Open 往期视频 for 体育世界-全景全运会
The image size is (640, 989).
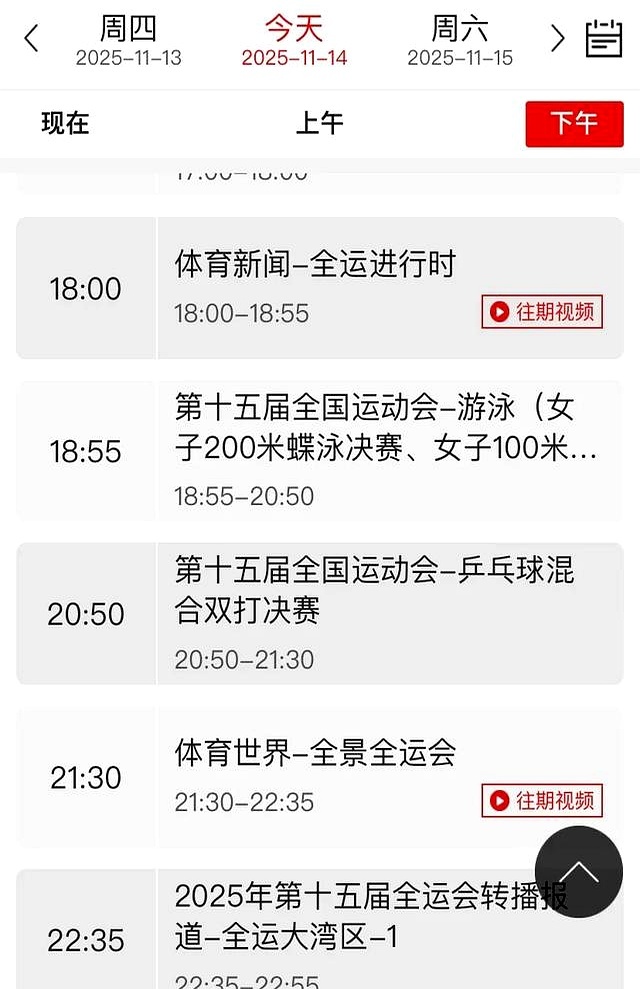(x=542, y=800)
